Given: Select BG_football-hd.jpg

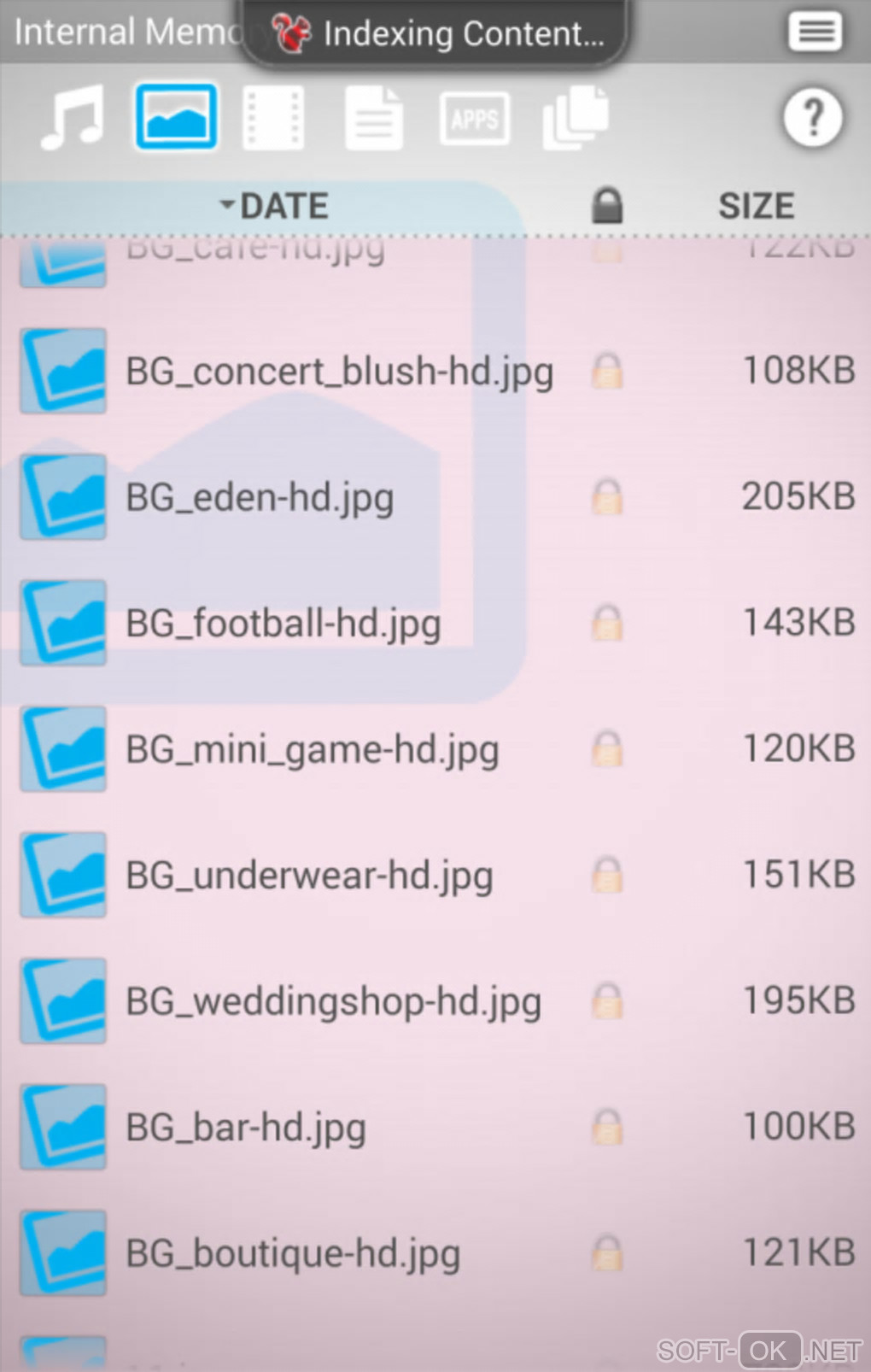Looking at the screenshot, I should point(283,623).
